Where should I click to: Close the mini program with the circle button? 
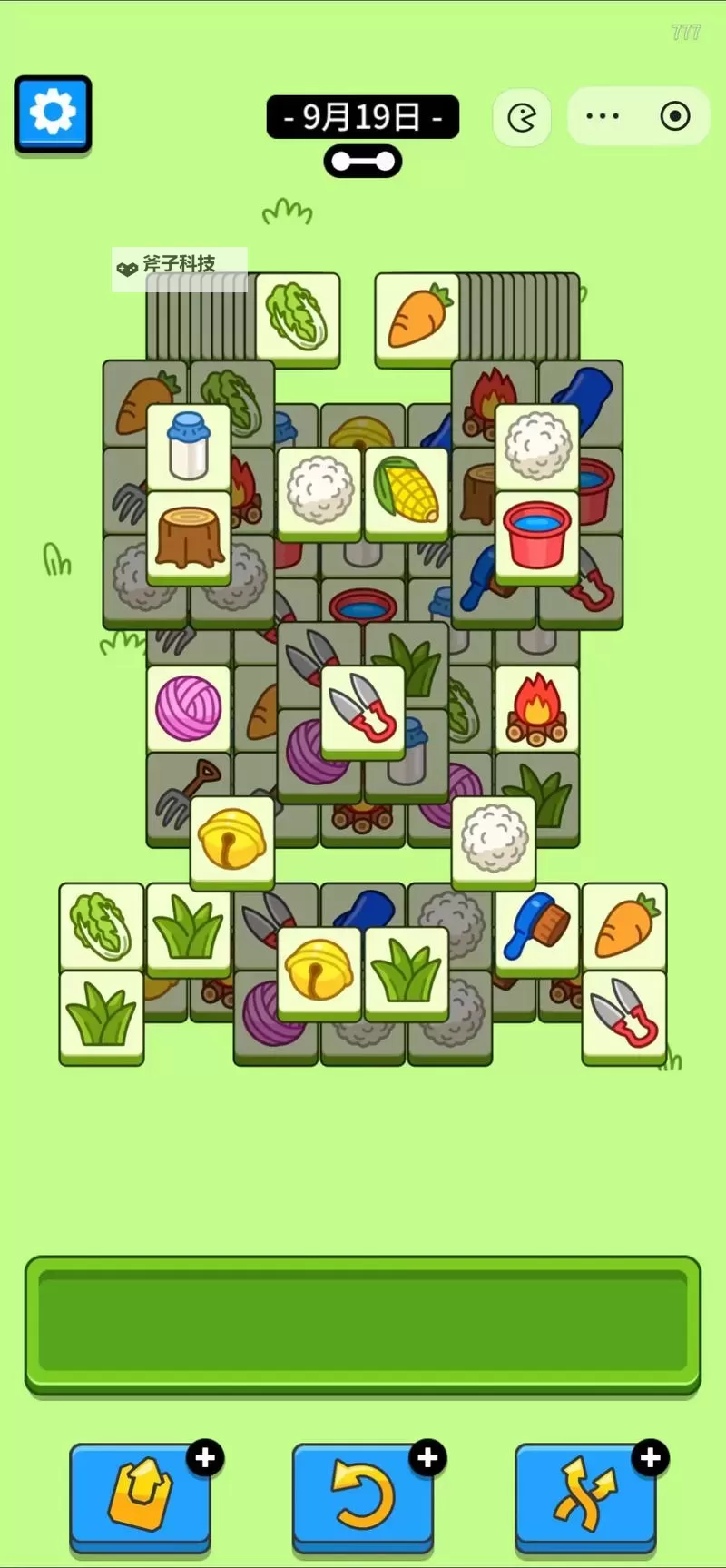[x=674, y=116]
